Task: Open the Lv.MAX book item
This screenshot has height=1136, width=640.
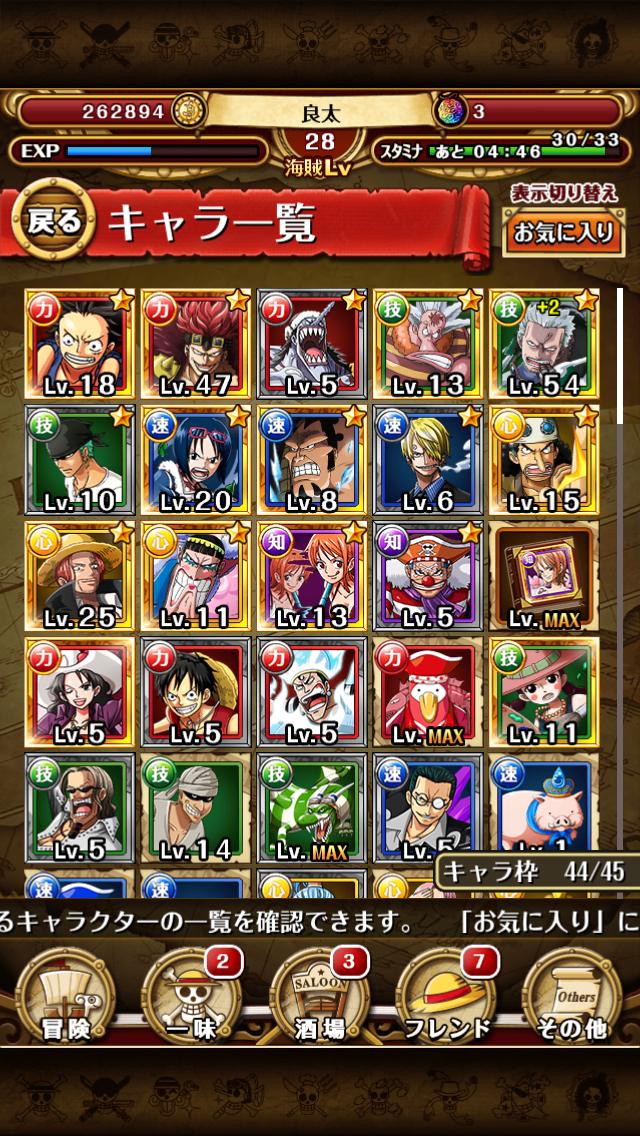Action: pyautogui.click(x=544, y=576)
